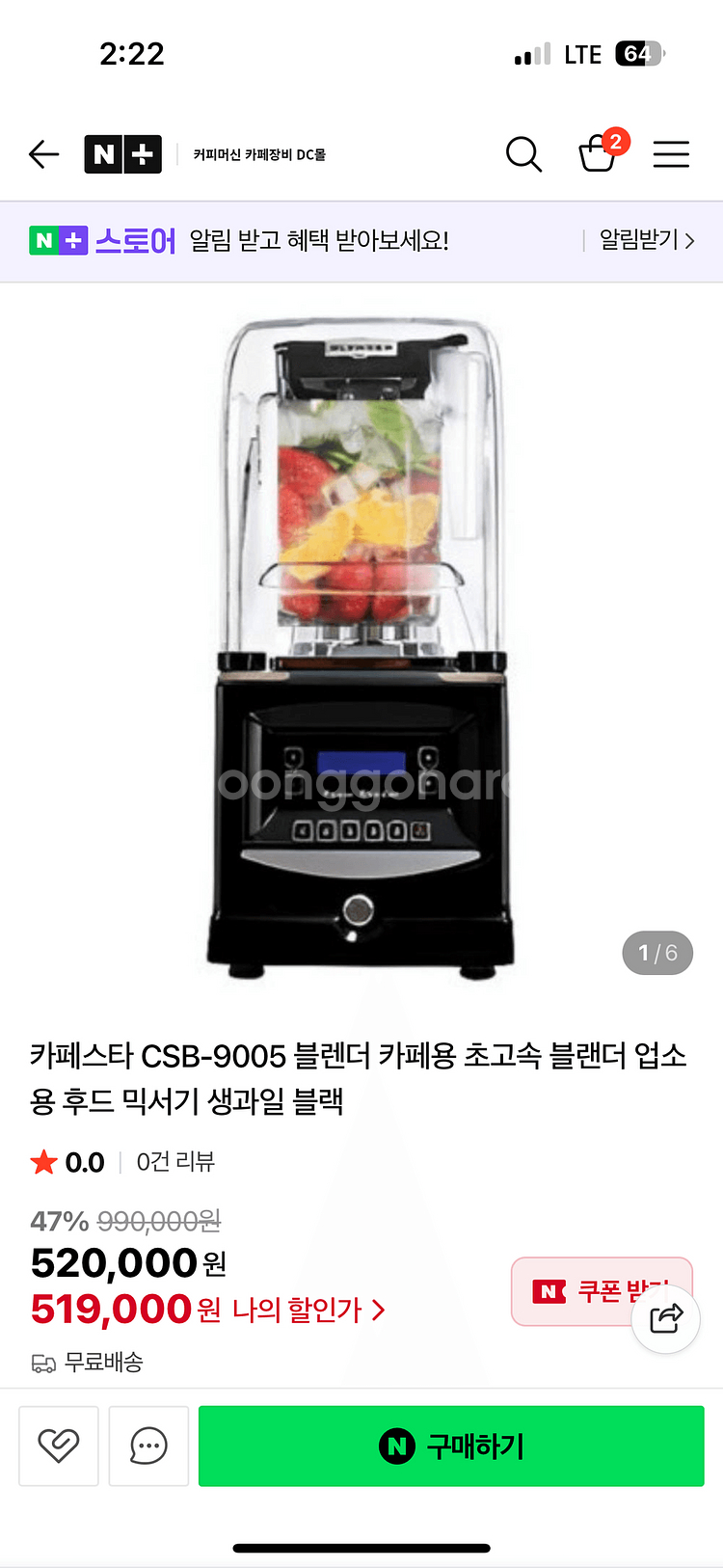Viewport: 723px width, 1568px height.
Task: Go back with the arrow icon
Action: click(44, 154)
